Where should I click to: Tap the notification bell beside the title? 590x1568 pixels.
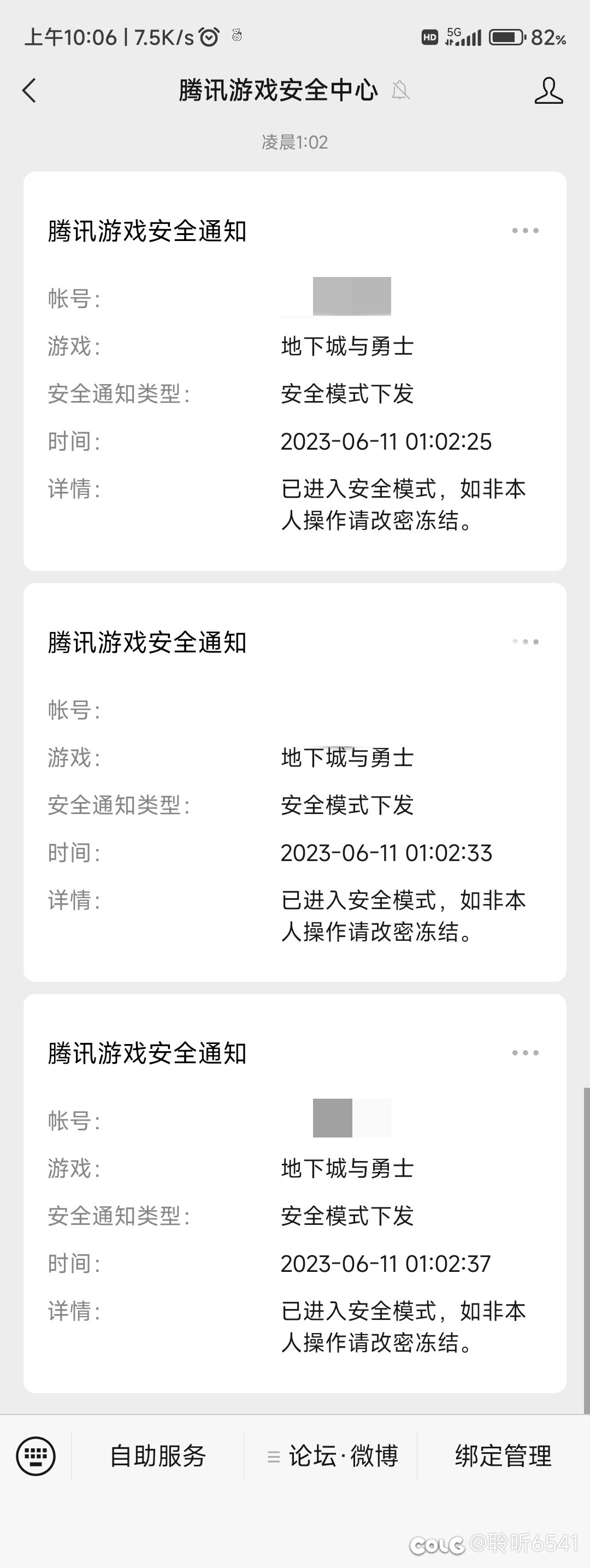click(x=401, y=90)
